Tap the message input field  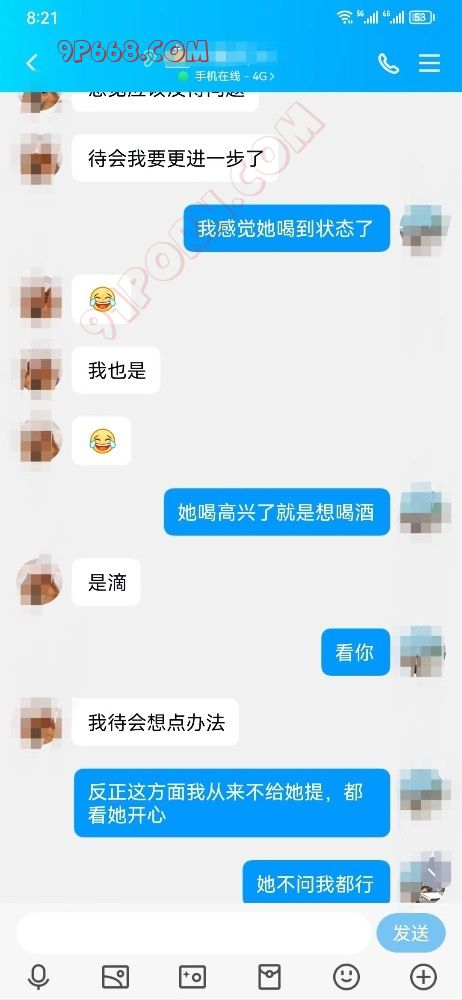(193, 933)
